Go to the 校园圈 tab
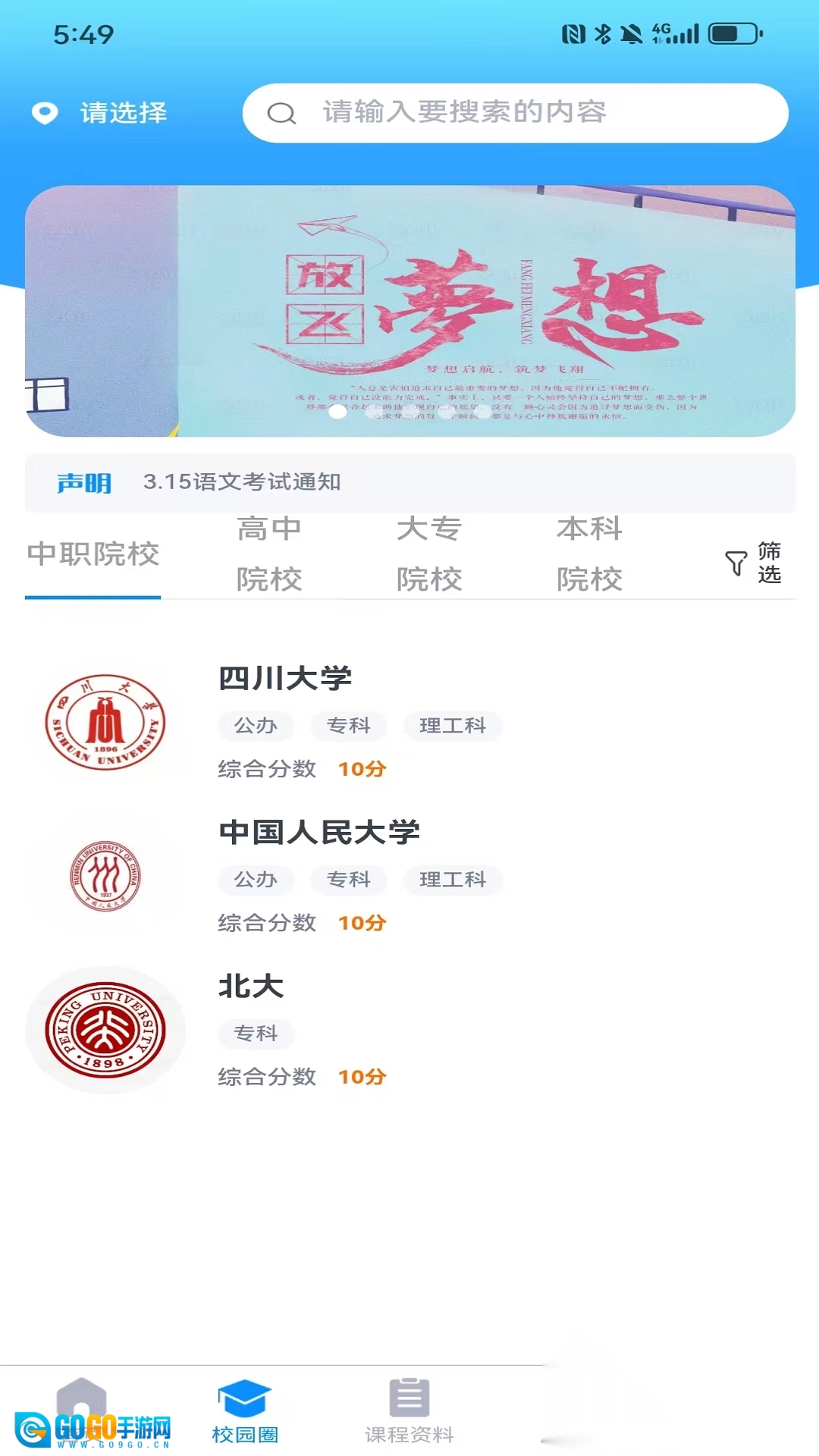This screenshot has height=1456, width=819. (245, 1412)
